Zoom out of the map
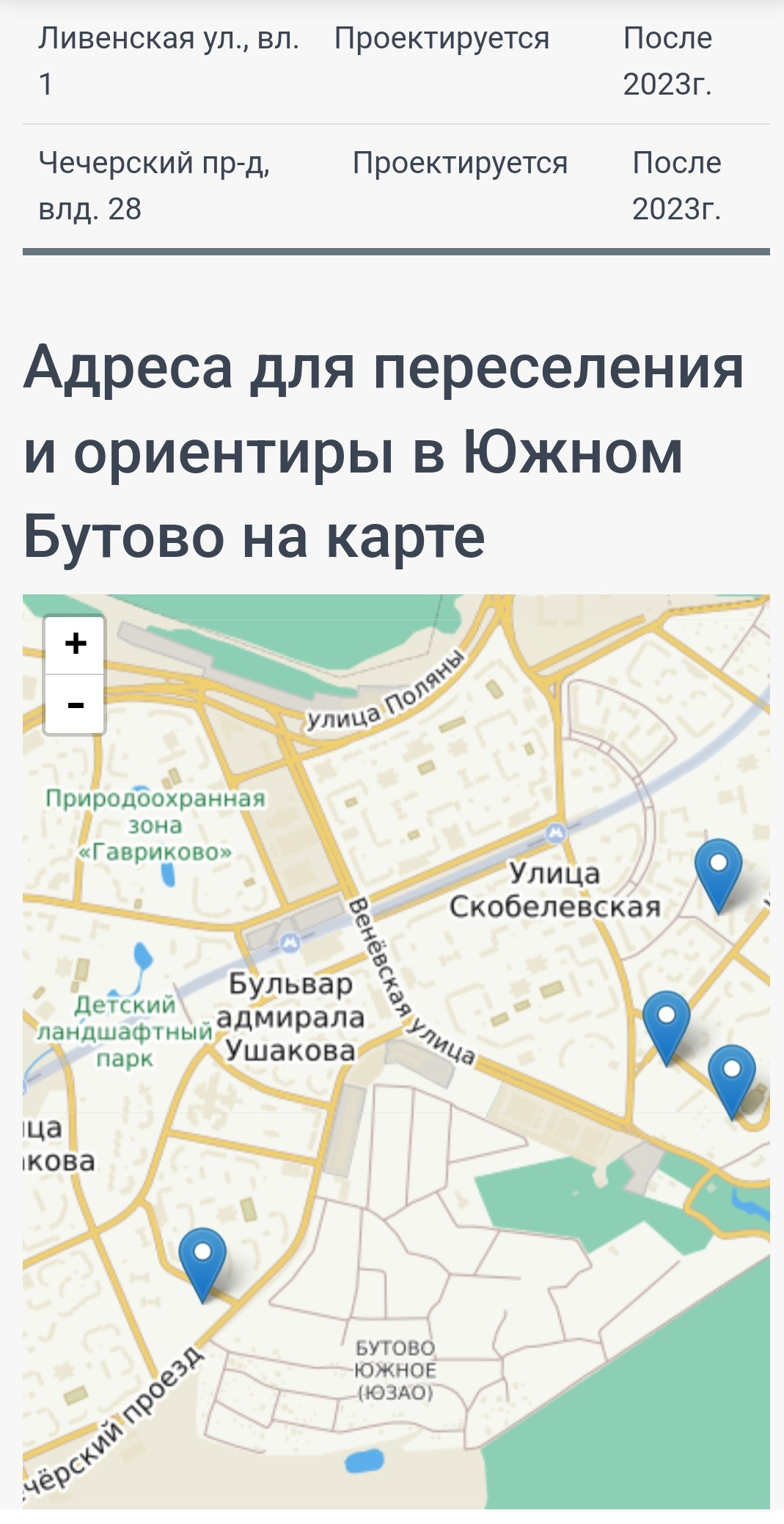This screenshot has height=1524, width=784. 75,705
